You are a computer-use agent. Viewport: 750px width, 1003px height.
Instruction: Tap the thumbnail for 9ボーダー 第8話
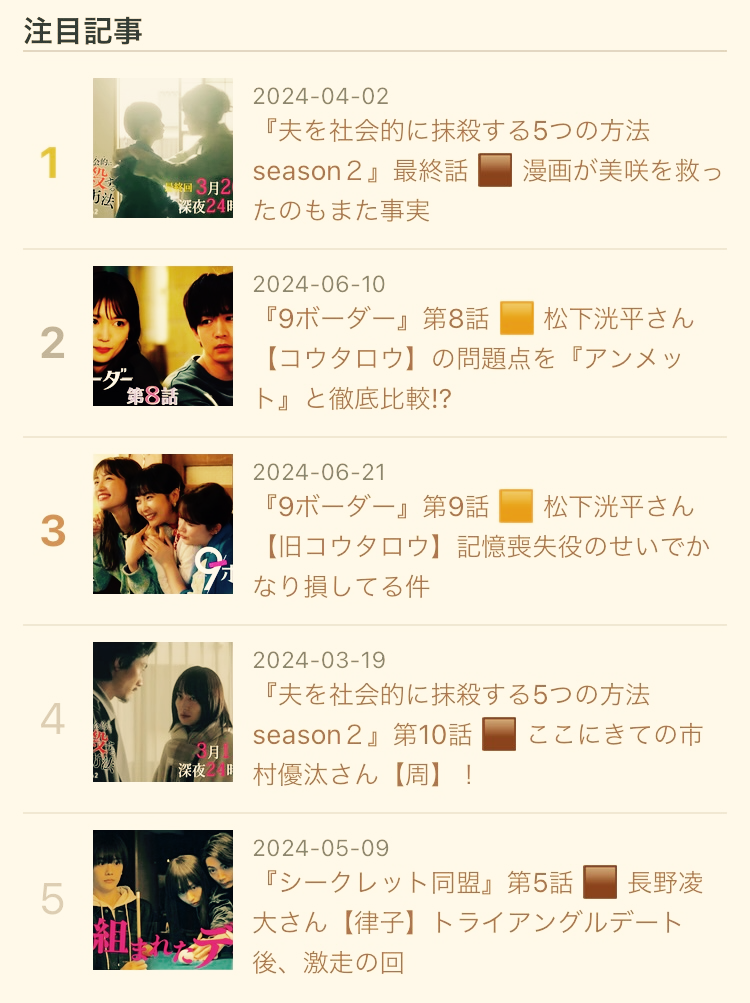163,336
